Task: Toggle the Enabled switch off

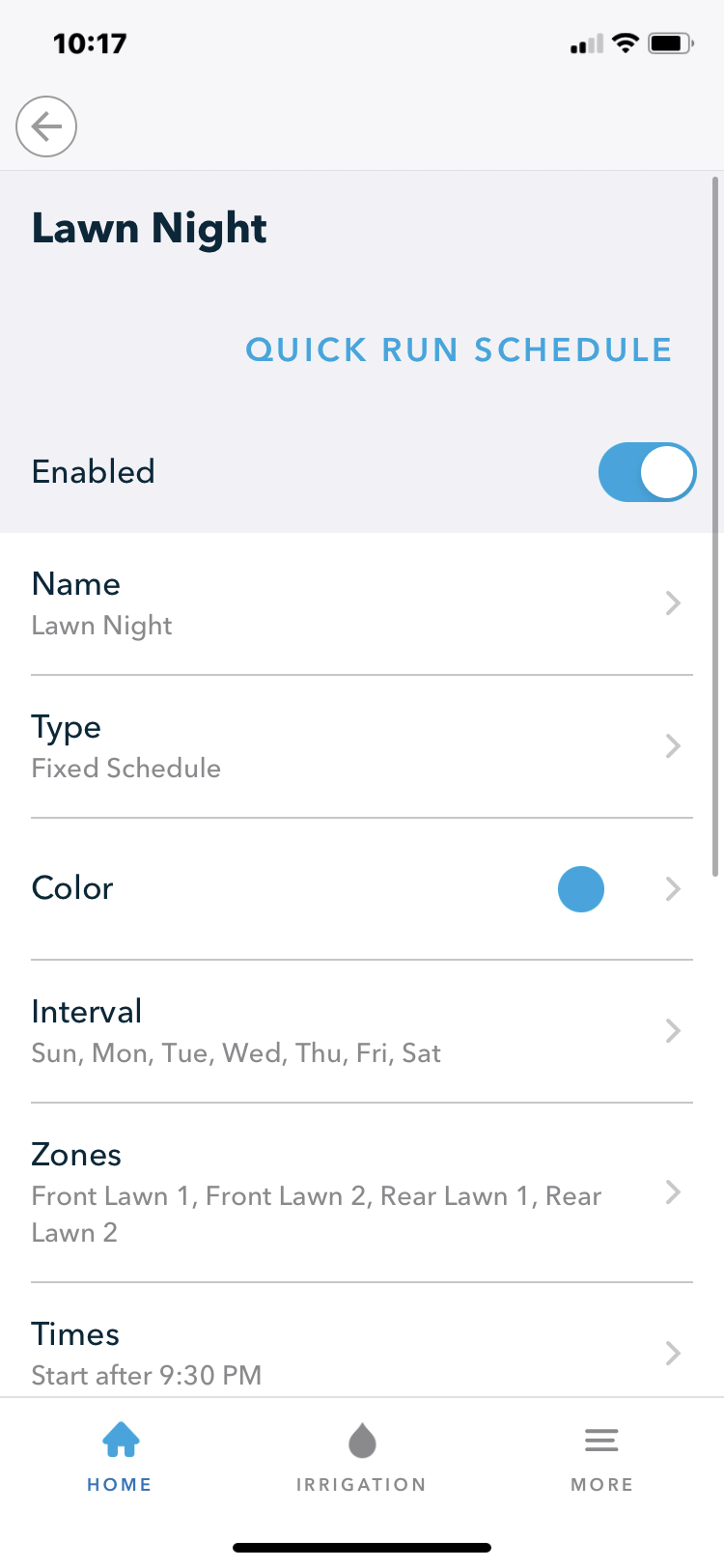Action: point(647,472)
